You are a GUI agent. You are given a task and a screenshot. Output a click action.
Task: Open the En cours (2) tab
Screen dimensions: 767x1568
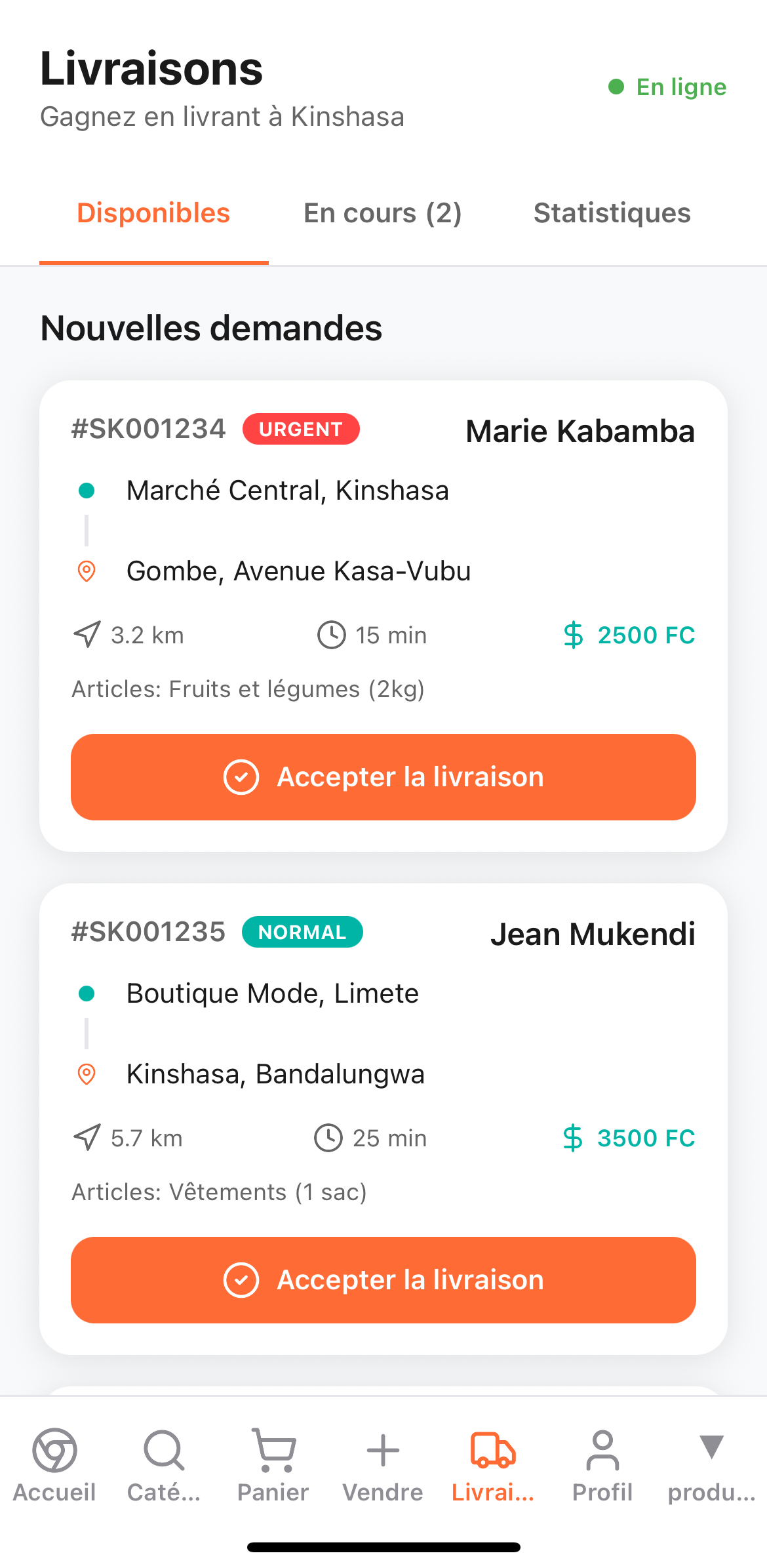point(382,214)
